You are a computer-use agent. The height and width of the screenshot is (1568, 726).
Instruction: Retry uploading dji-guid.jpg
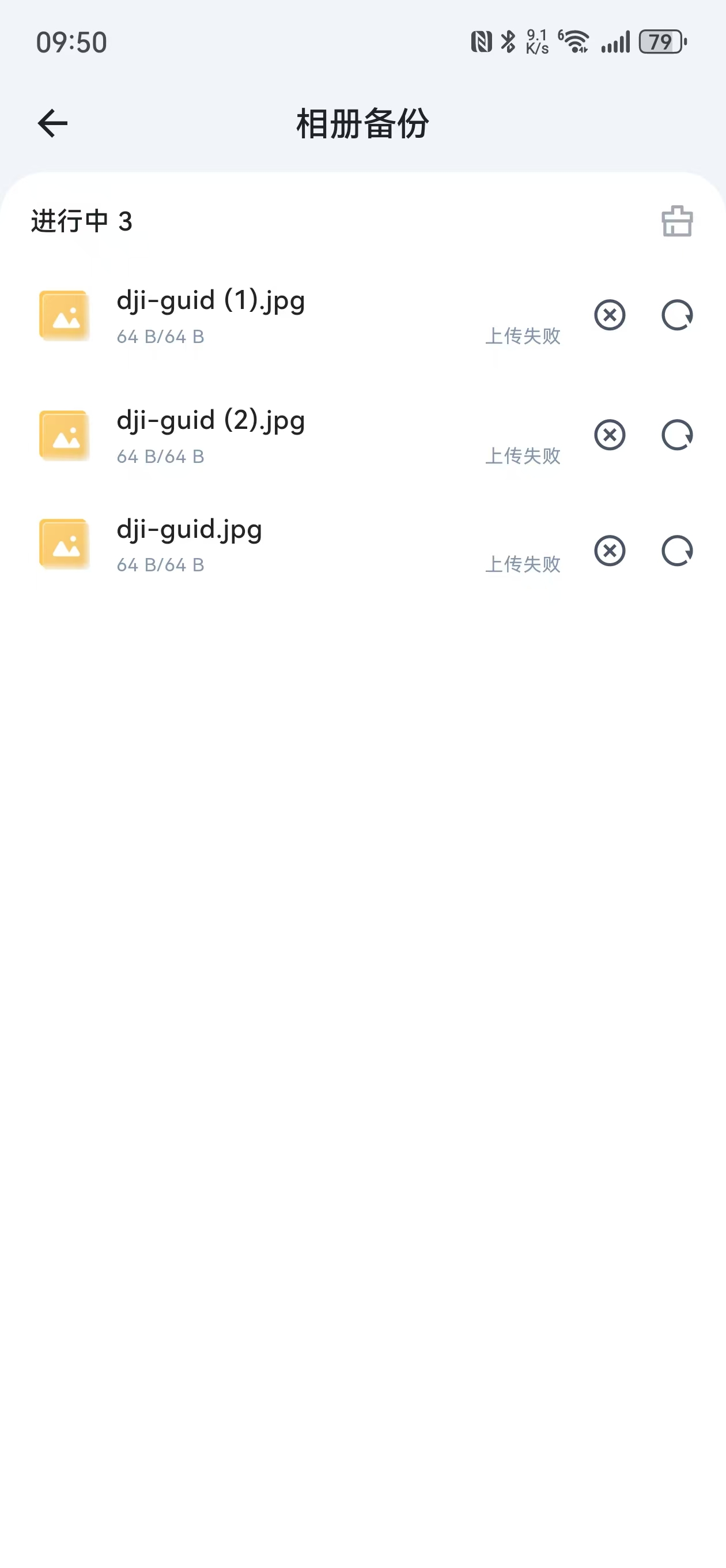tap(676, 551)
